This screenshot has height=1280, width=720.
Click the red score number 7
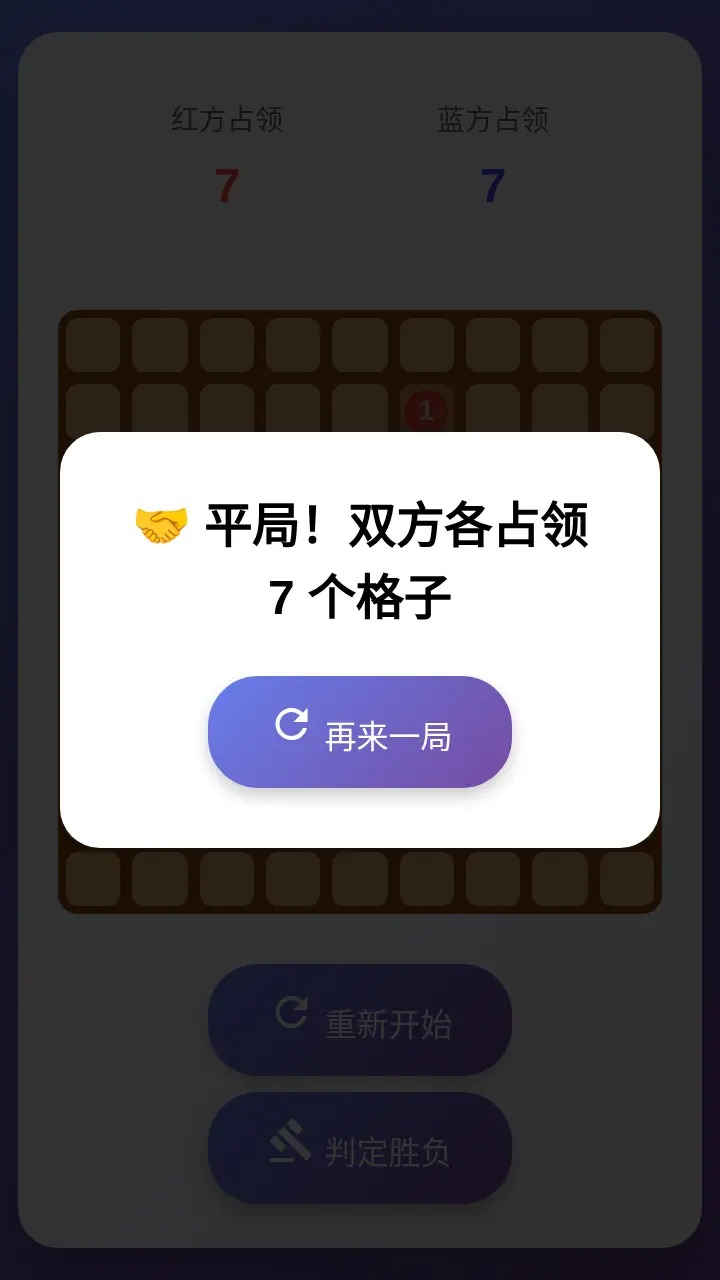227,186
